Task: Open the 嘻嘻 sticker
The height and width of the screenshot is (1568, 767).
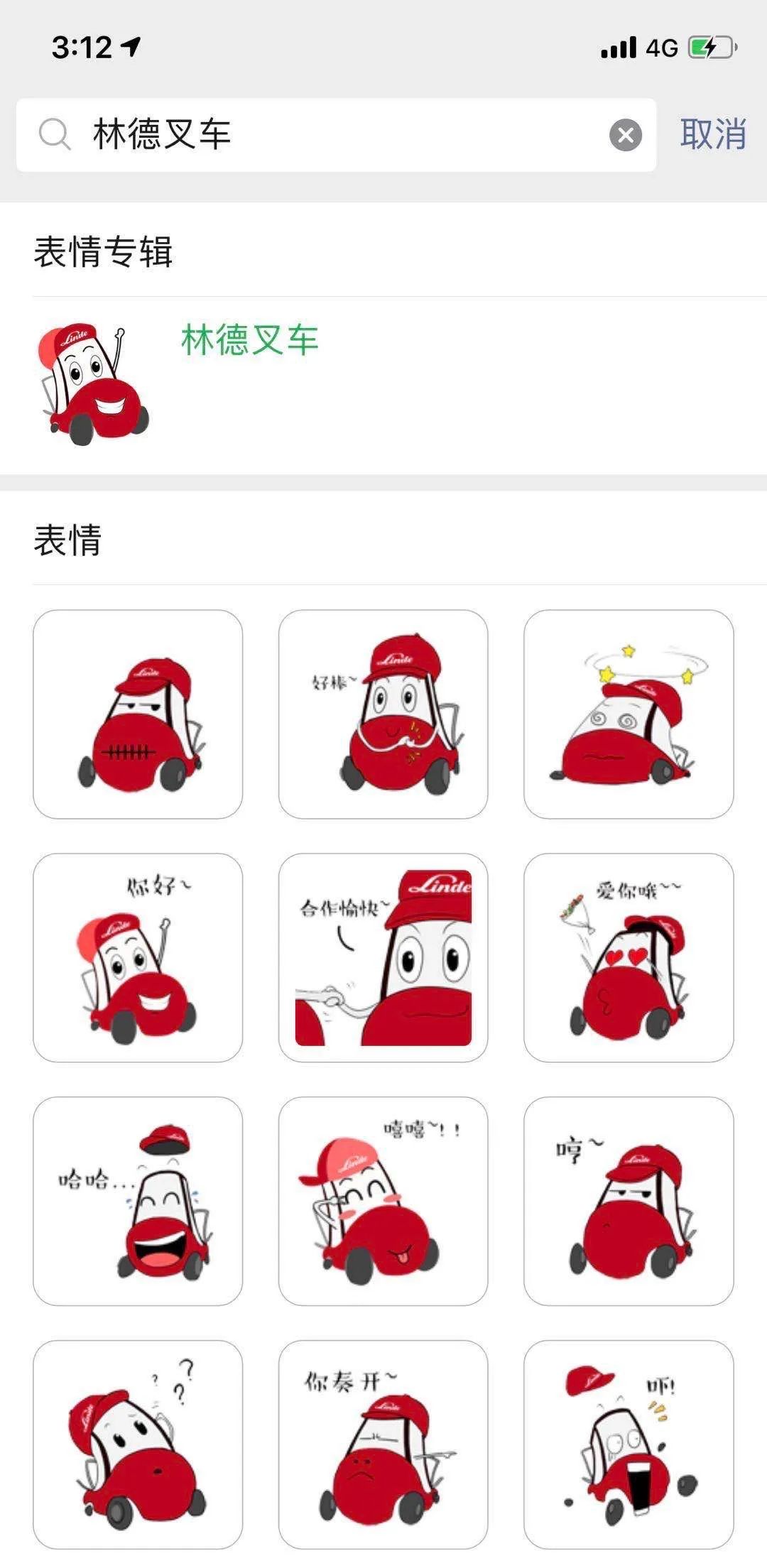Action: click(x=383, y=1202)
